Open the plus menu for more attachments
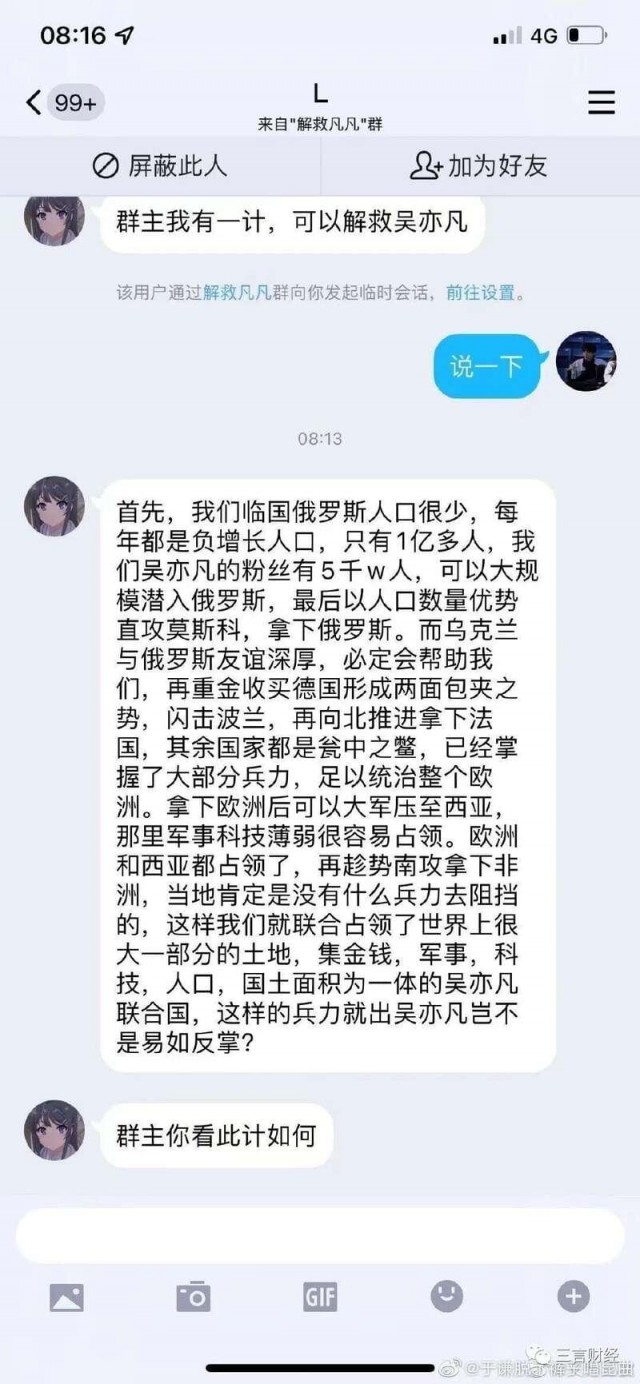640x1384 pixels. 573,1298
